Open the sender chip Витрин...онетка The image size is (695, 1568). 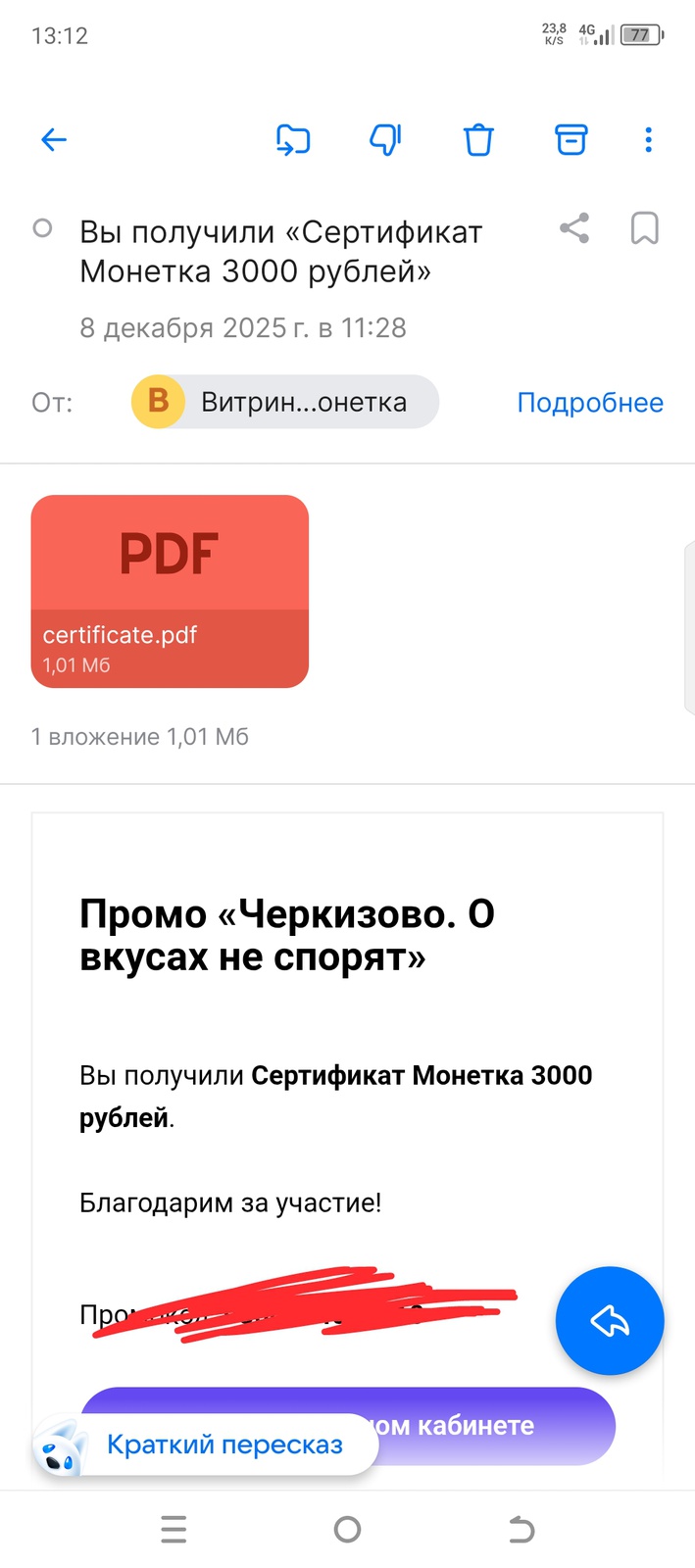point(285,402)
